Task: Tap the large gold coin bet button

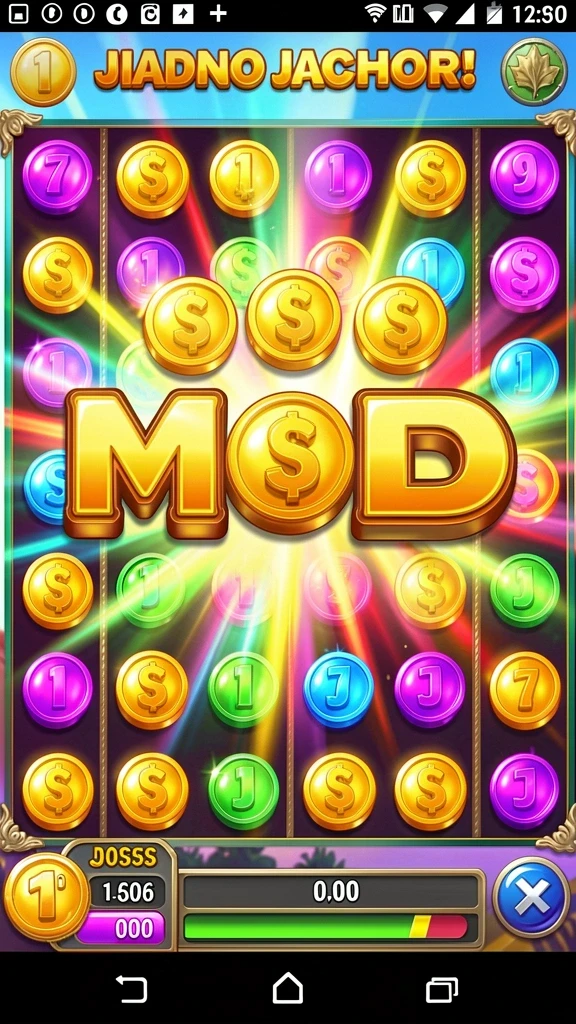Action: point(46,897)
